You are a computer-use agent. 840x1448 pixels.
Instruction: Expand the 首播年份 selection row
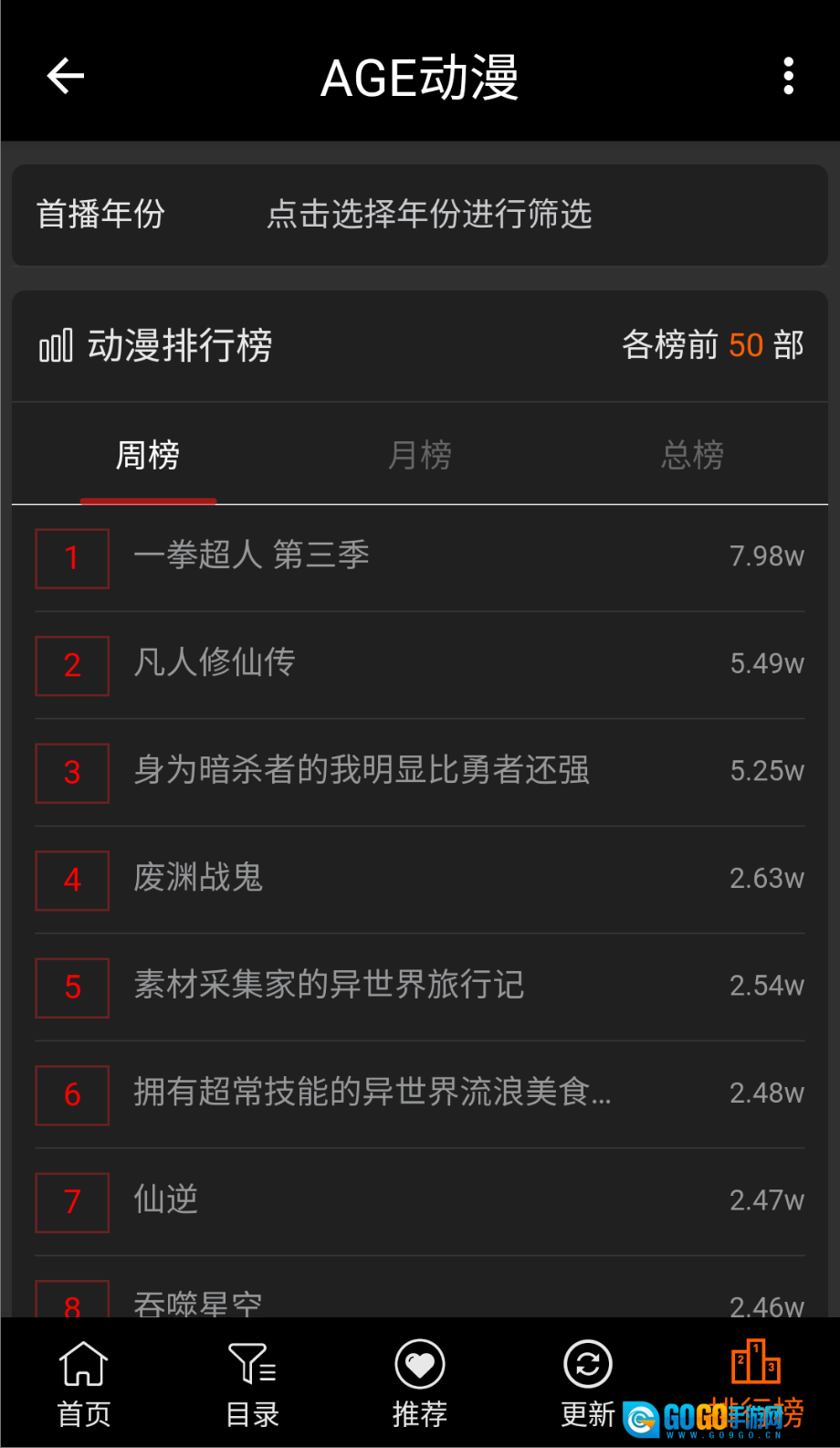[x=99, y=216]
